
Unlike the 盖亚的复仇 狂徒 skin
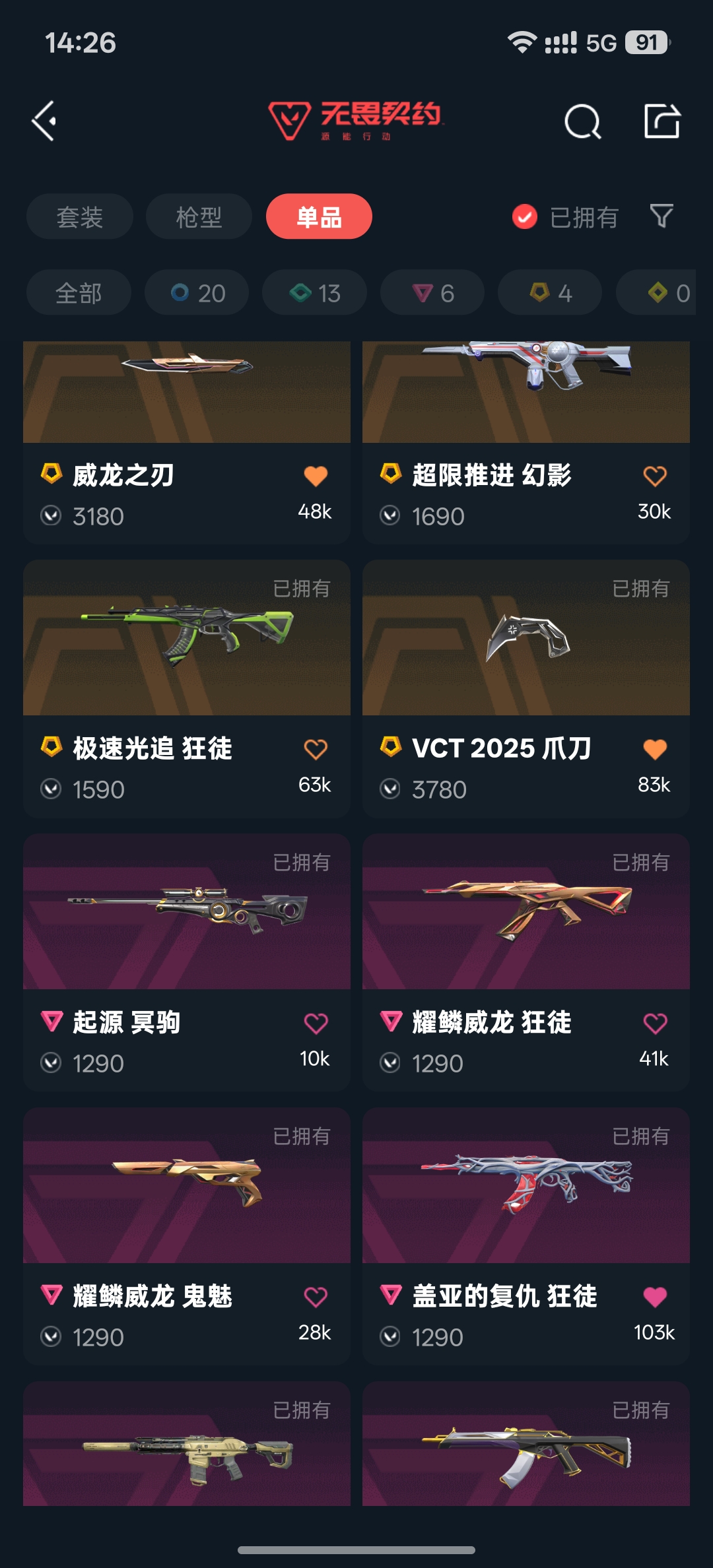click(654, 1297)
